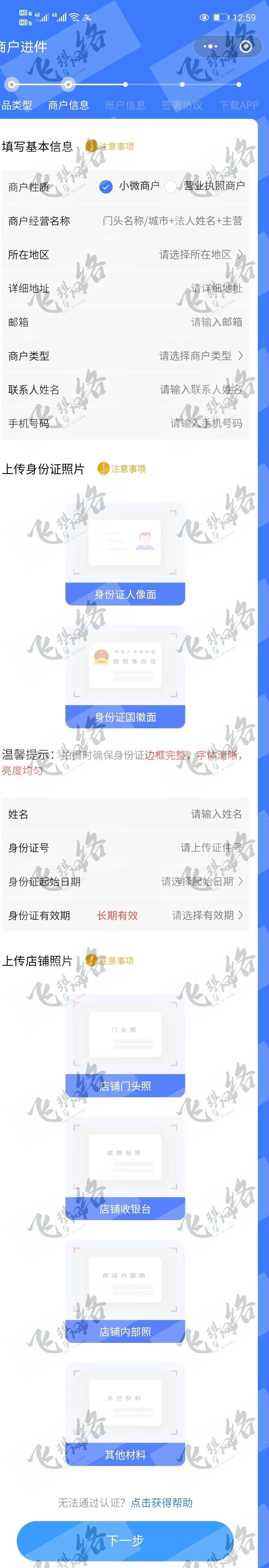Open the 所在地区 region picker

click(x=200, y=254)
